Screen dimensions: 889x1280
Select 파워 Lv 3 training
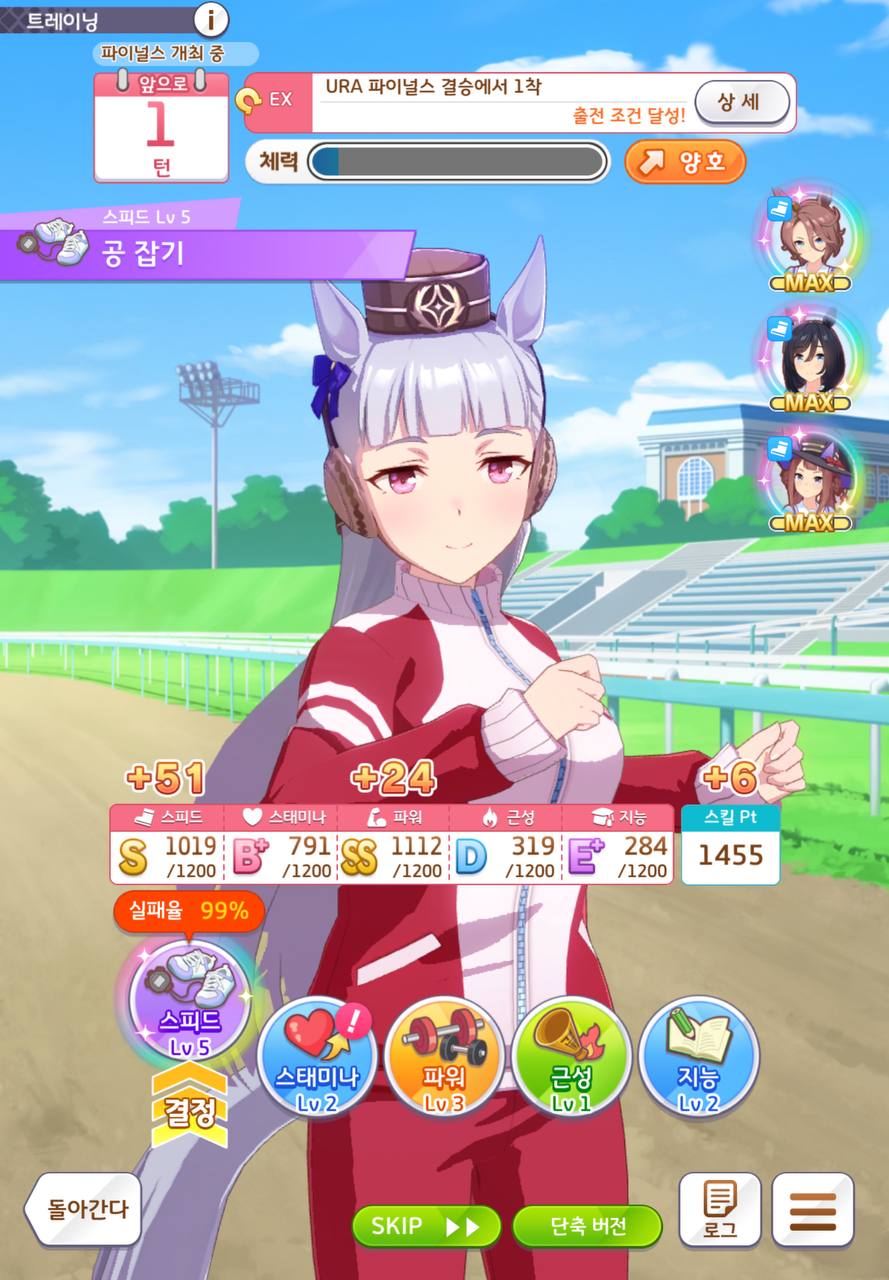[x=444, y=1056]
